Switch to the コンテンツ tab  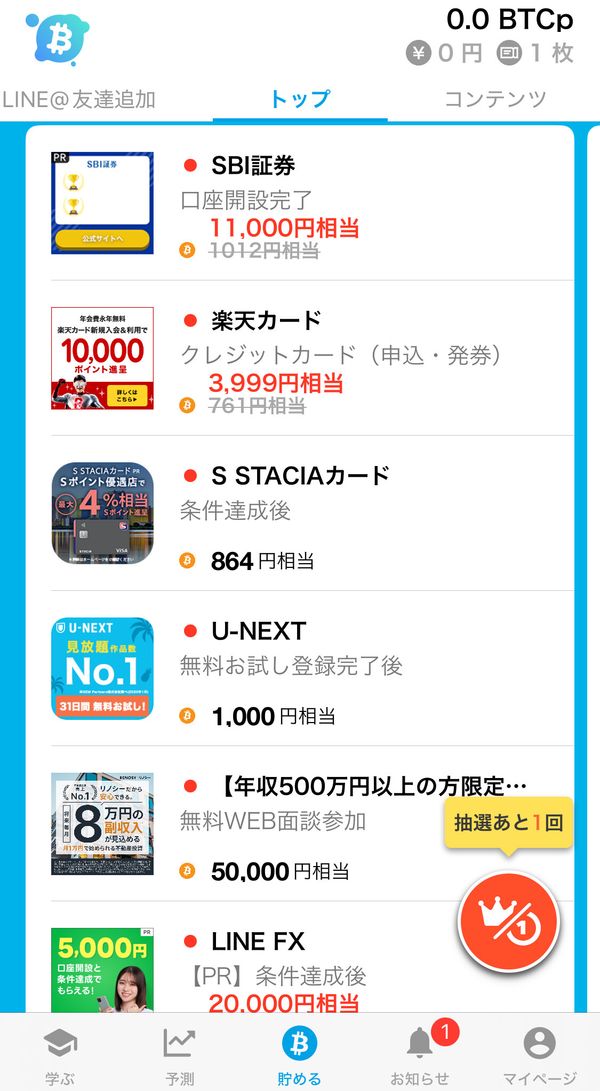(495, 99)
